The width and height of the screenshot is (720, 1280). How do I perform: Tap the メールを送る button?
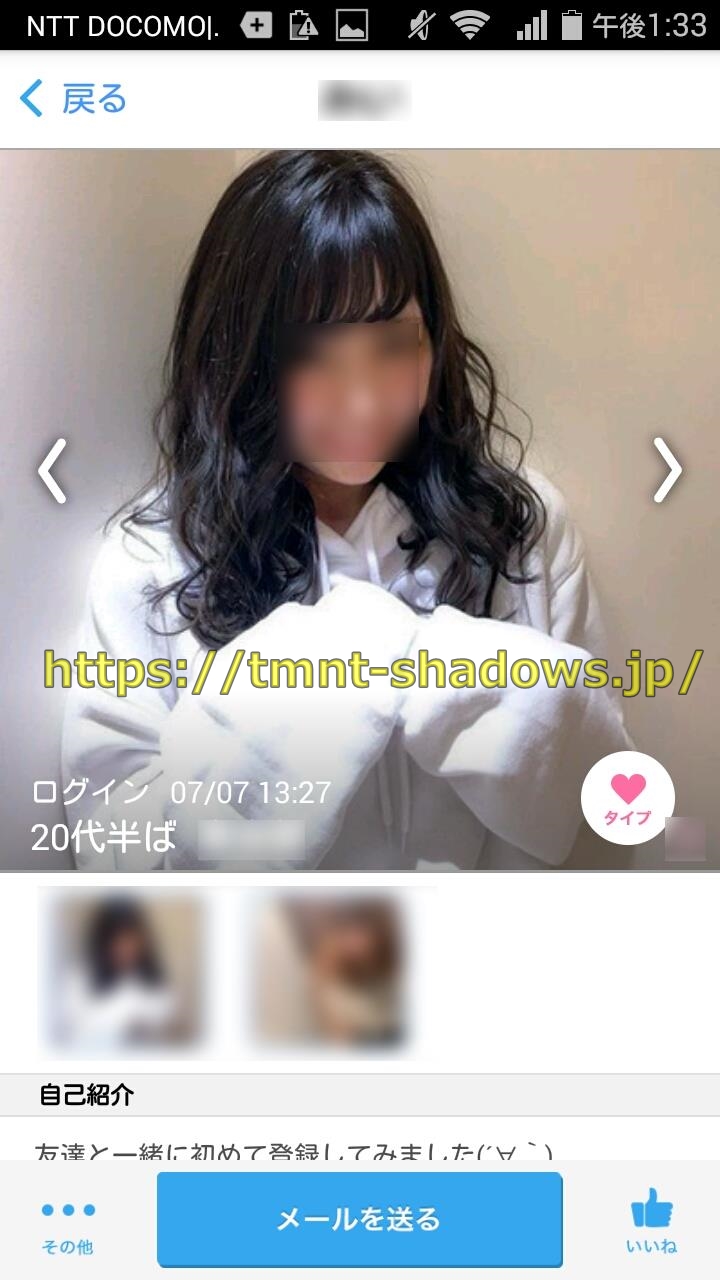pos(359,1220)
